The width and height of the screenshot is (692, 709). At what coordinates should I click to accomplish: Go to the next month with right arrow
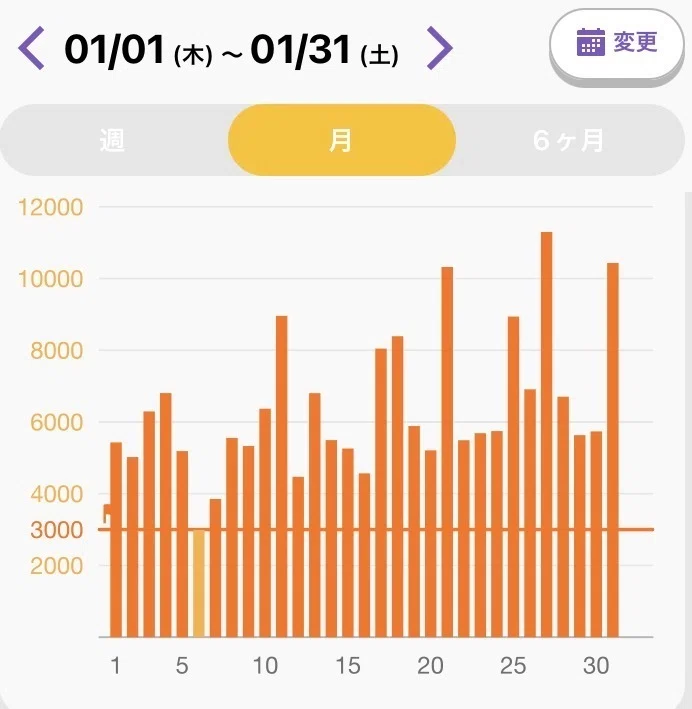[440, 48]
